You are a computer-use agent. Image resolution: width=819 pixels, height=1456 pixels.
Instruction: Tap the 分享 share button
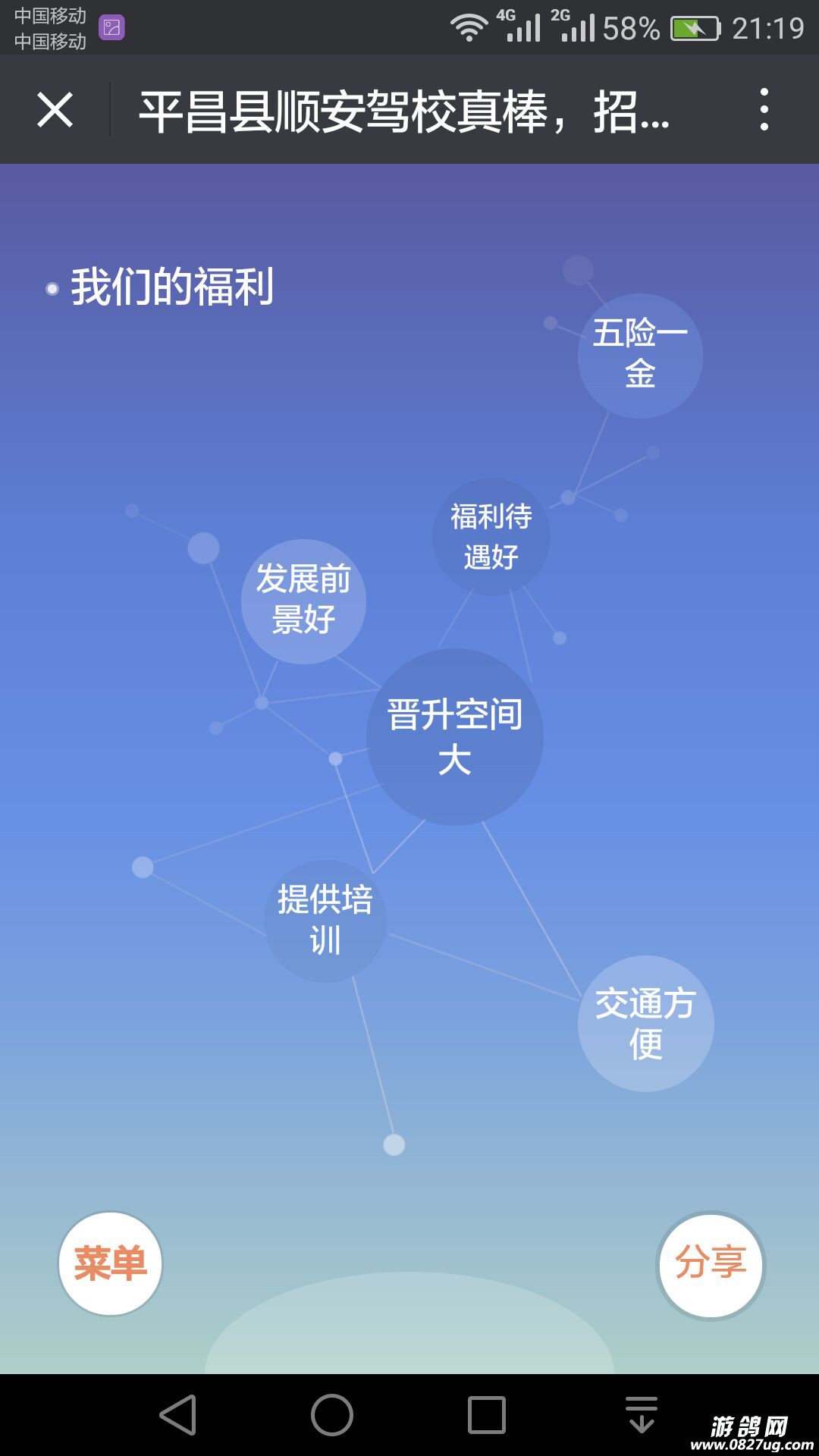(711, 1264)
